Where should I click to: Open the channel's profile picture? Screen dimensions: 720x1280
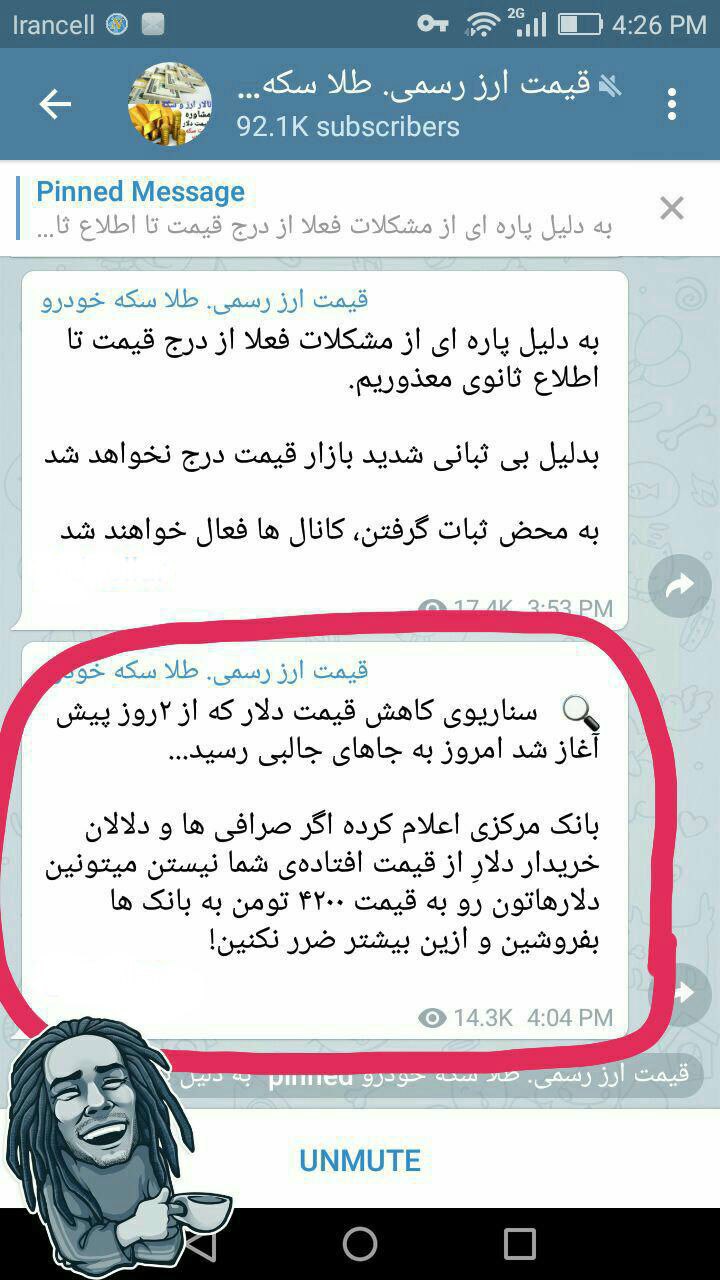(170, 104)
